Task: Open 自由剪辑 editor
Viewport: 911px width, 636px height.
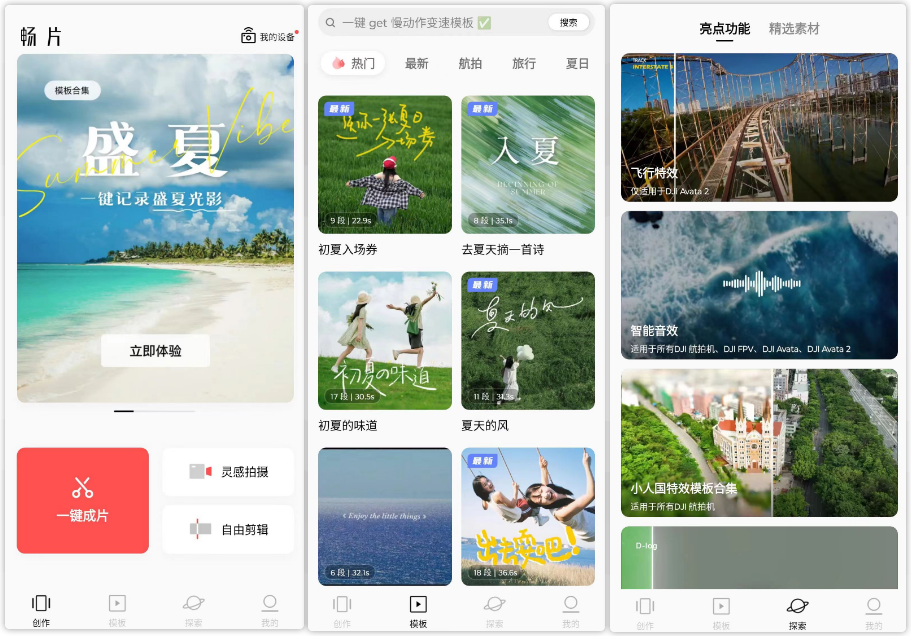Action: [x=228, y=529]
